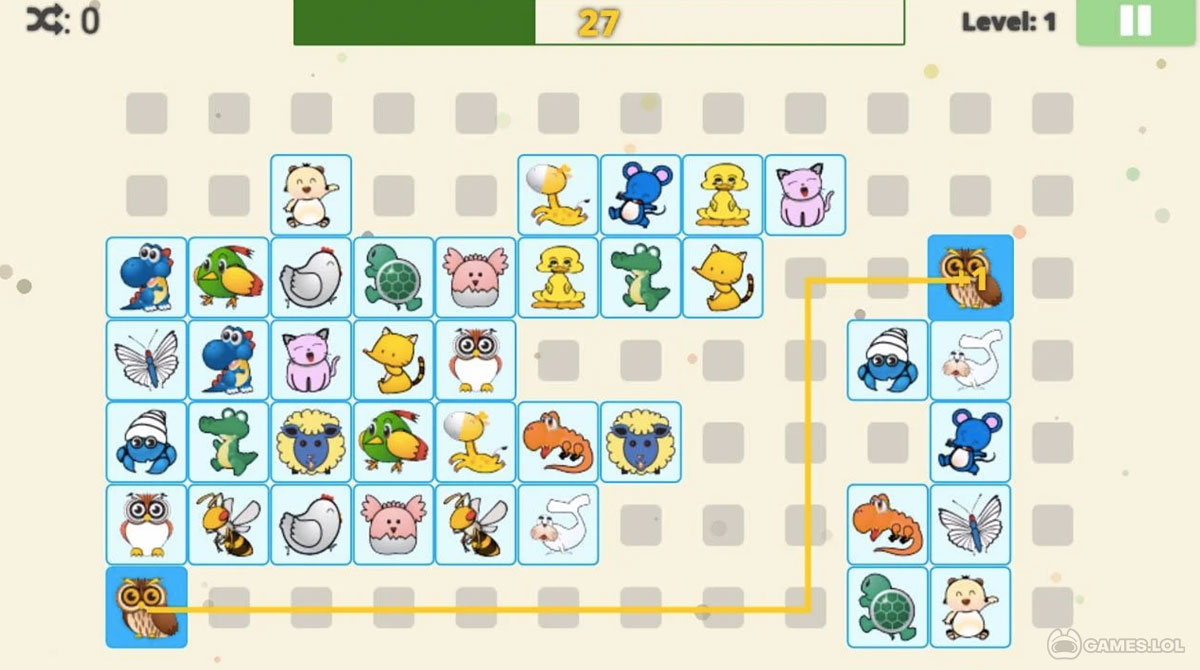The image size is (1200, 670).
Task: Pick the sheep beside the orange dinosaur
Action: [x=641, y=442]
